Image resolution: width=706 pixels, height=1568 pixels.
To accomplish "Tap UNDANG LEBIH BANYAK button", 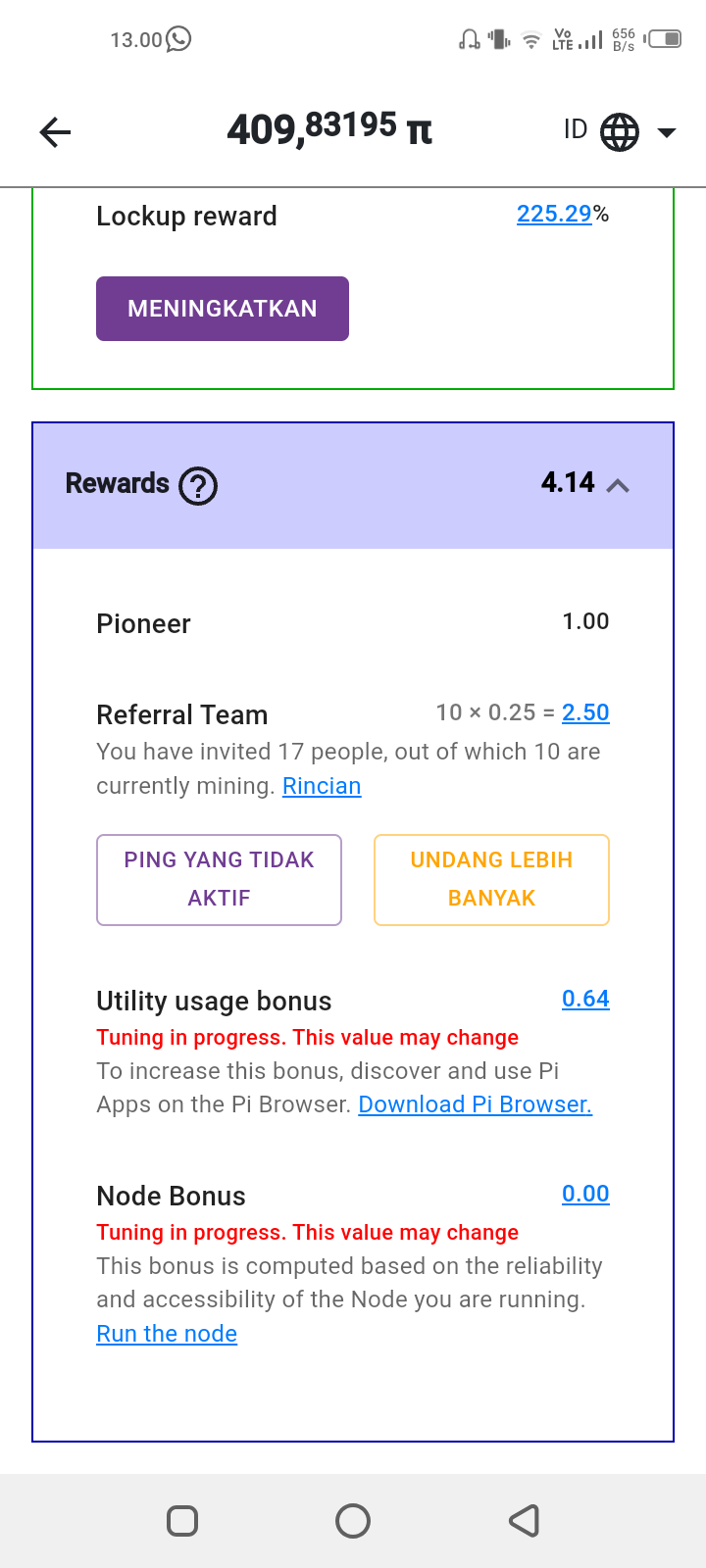I will 491,879.
